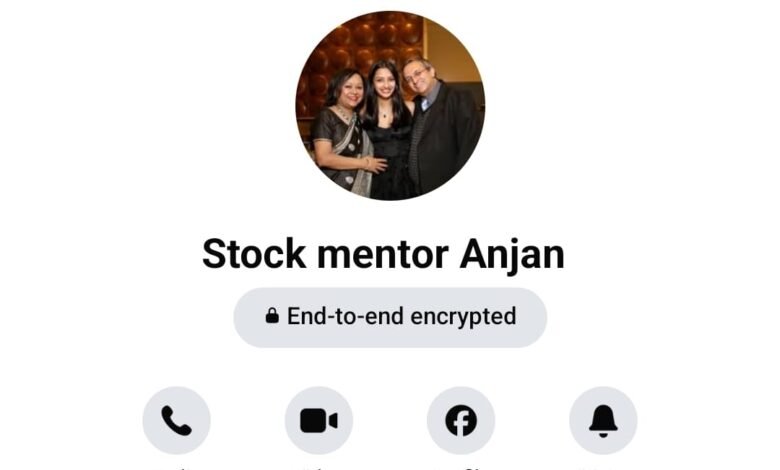Open the End-to-end encrypted chip

[x=390, y=317]
